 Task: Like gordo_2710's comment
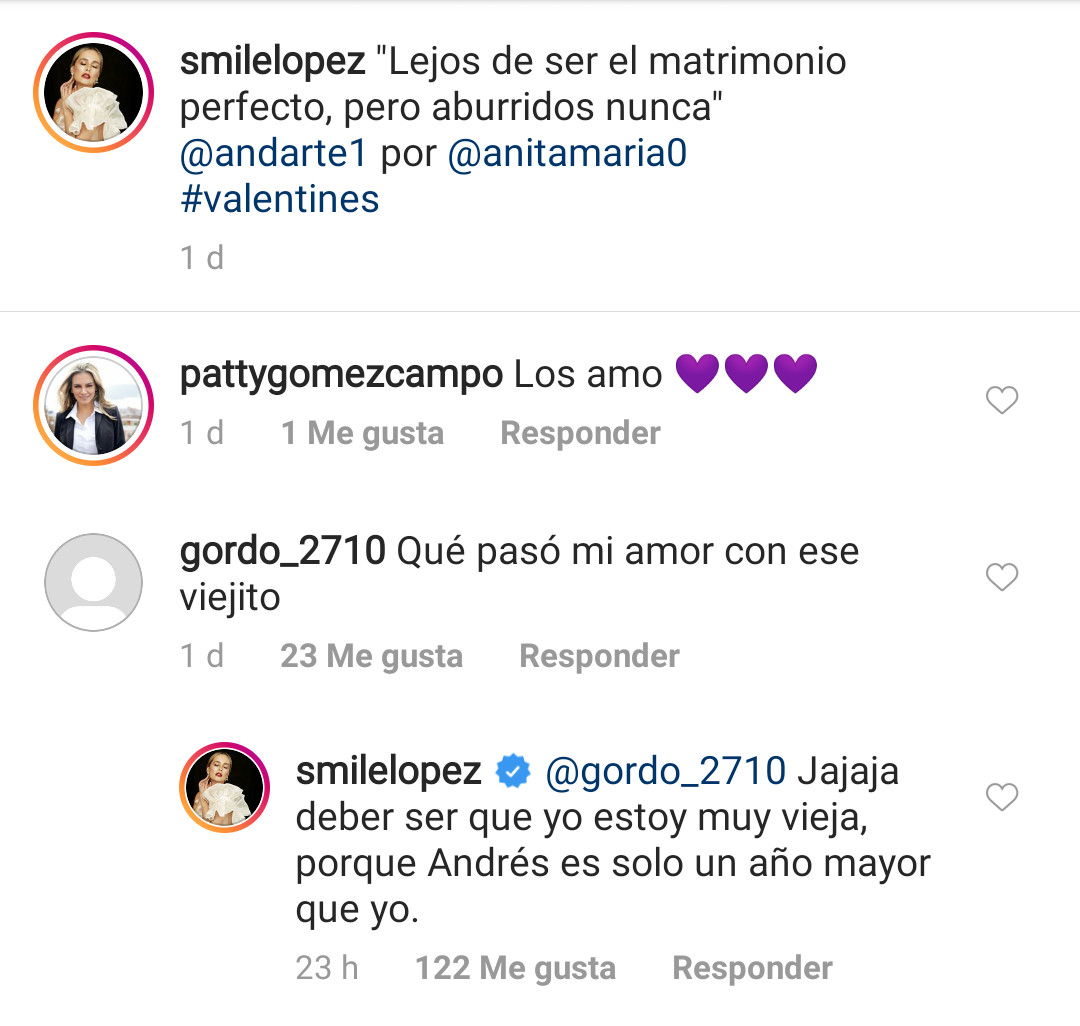tap(1001, 577)
